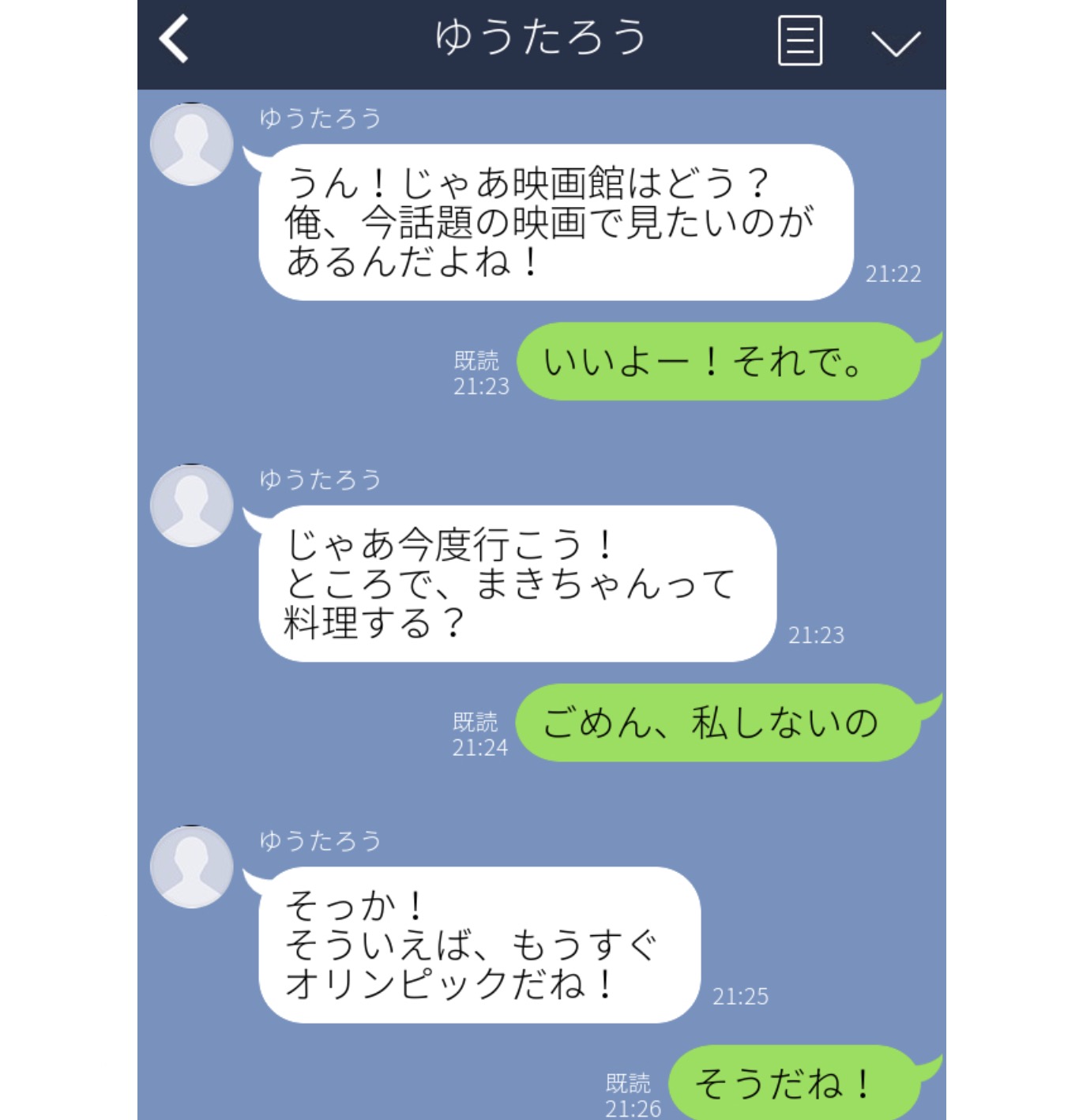Open the notes icon in the header
Screen dimensions: 1079x1120
point(799,40)
